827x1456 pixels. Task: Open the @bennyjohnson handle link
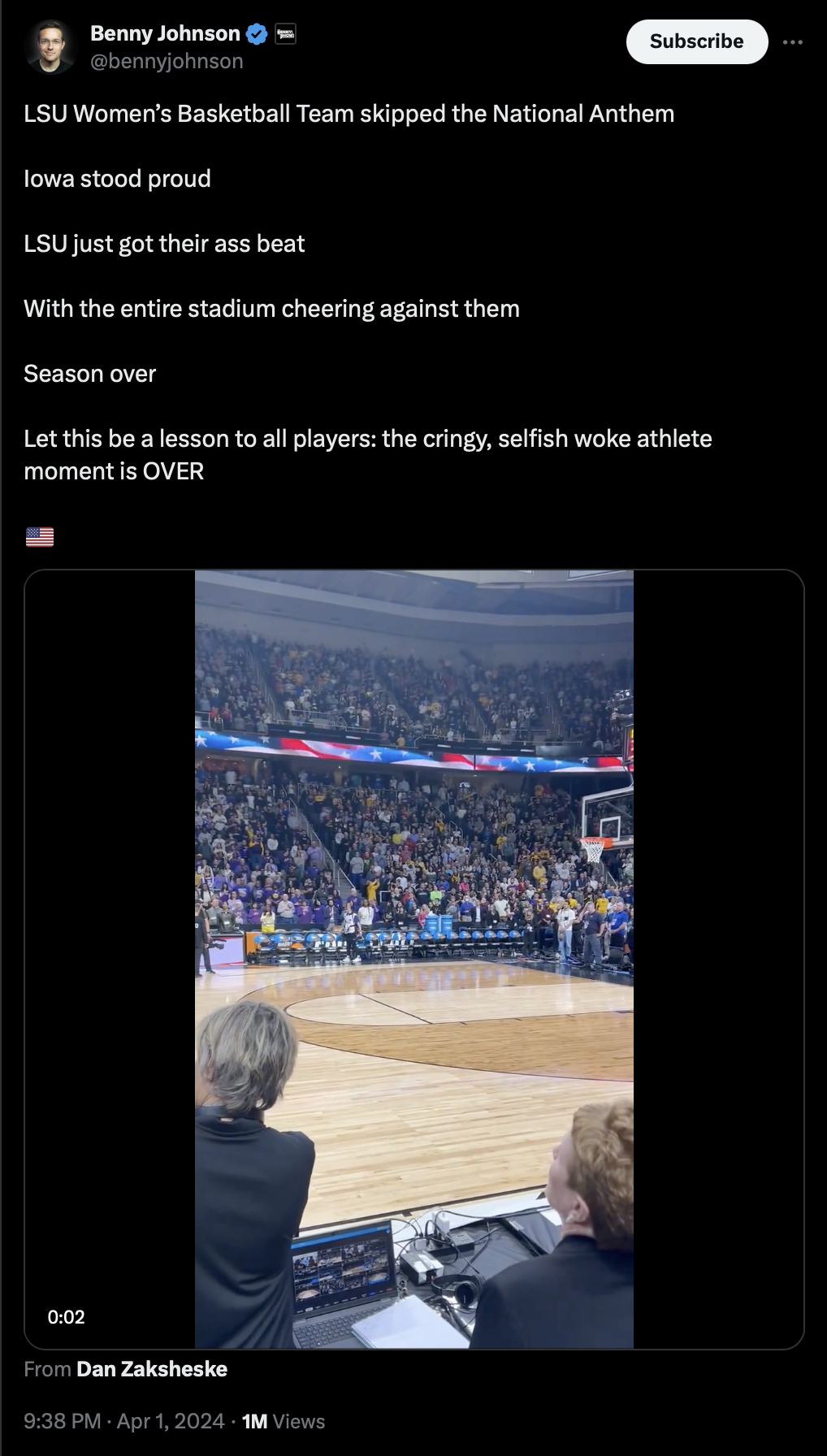pyautogui.click(x=167, y=62)
